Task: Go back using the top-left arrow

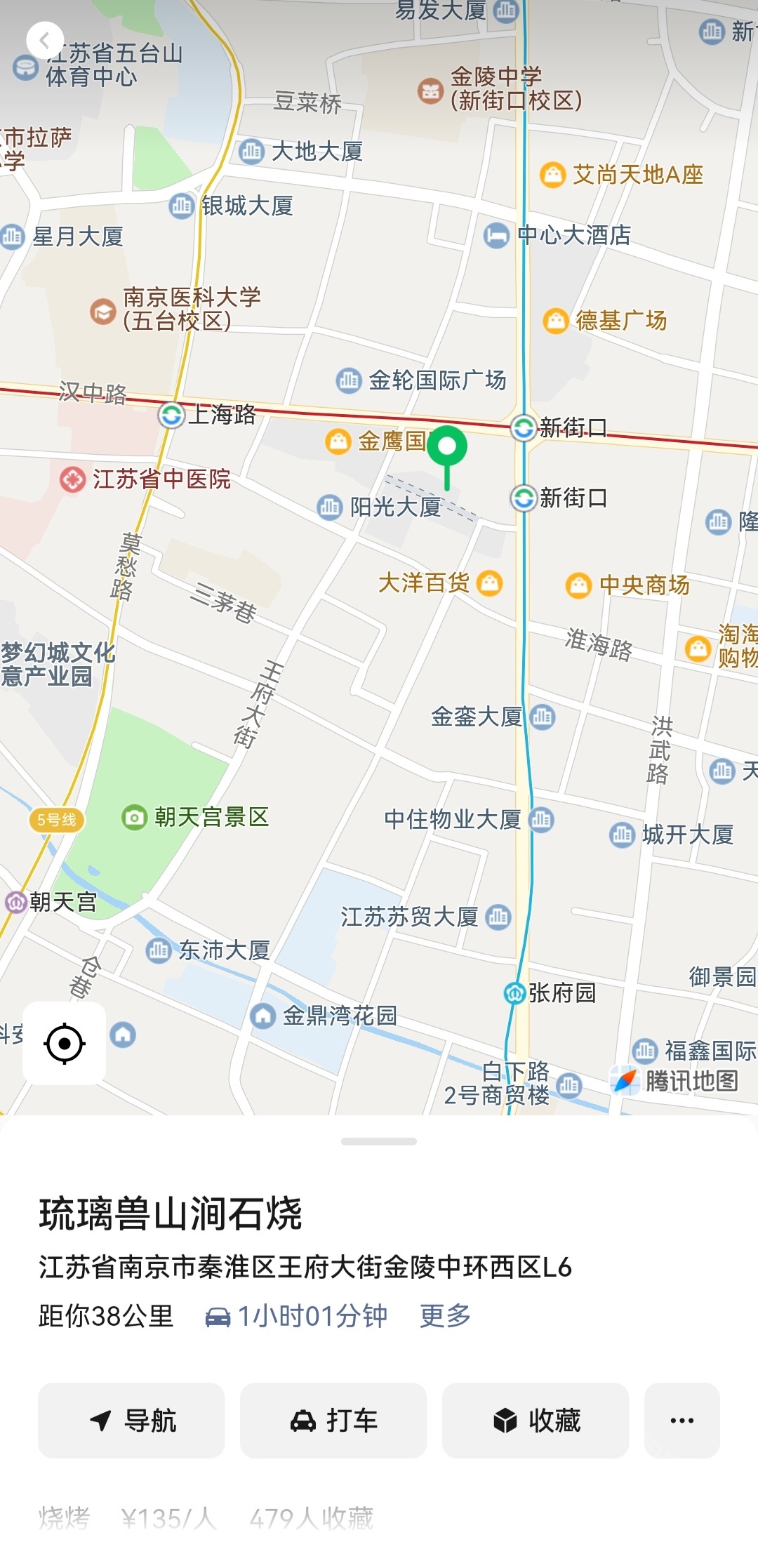Action: click(45, 41)
